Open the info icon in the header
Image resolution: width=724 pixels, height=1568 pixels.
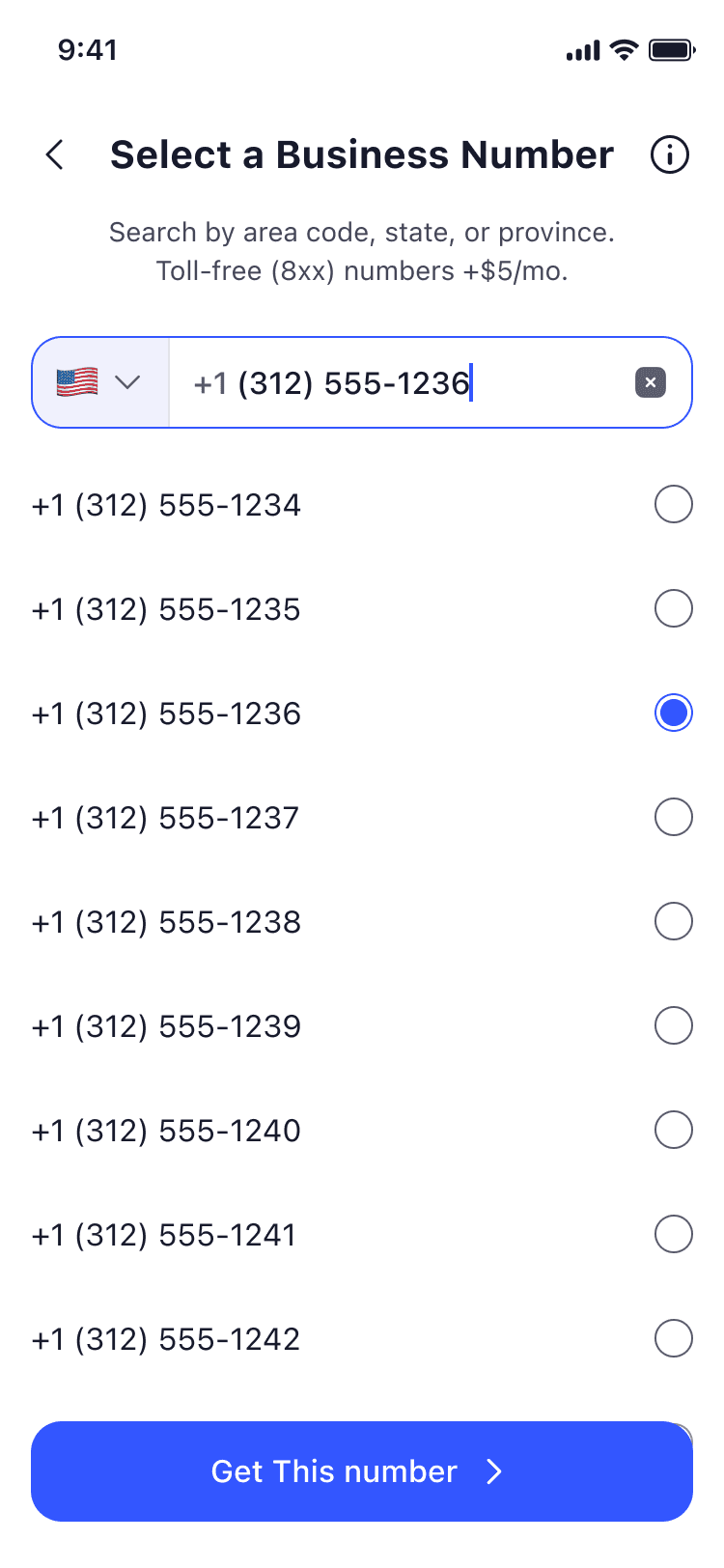pos(670,154)
